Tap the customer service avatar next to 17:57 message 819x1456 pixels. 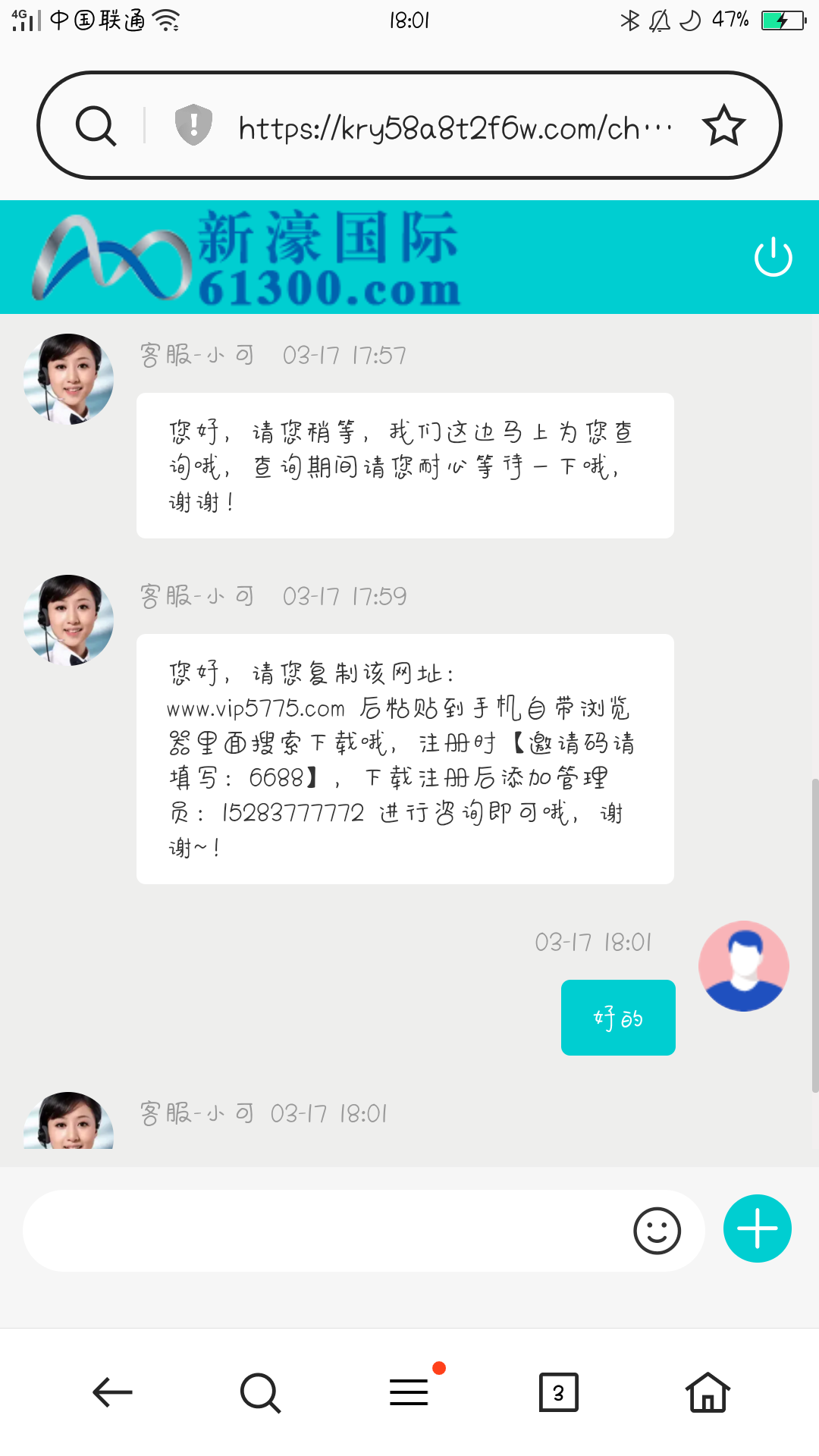pos(67,377)
